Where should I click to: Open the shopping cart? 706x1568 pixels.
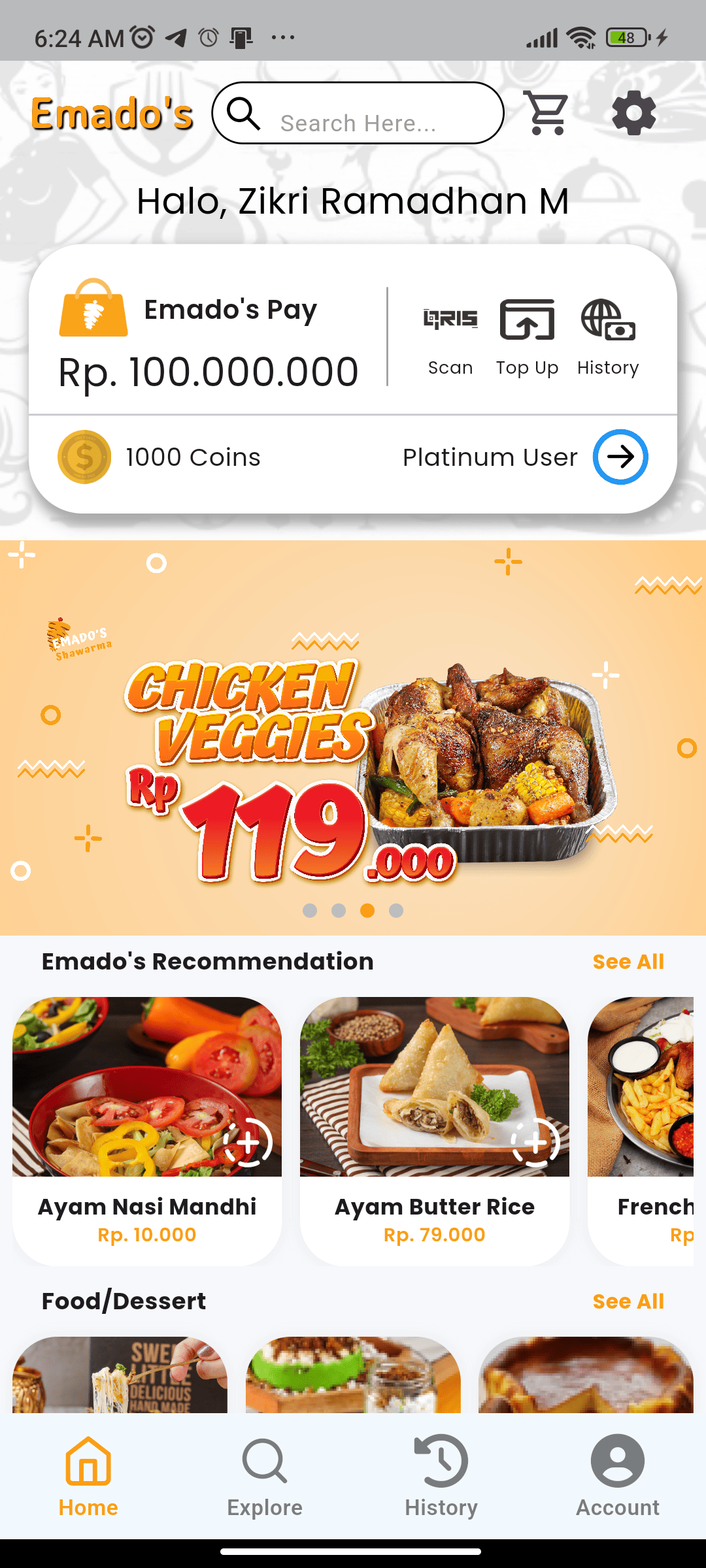point(546,113)
